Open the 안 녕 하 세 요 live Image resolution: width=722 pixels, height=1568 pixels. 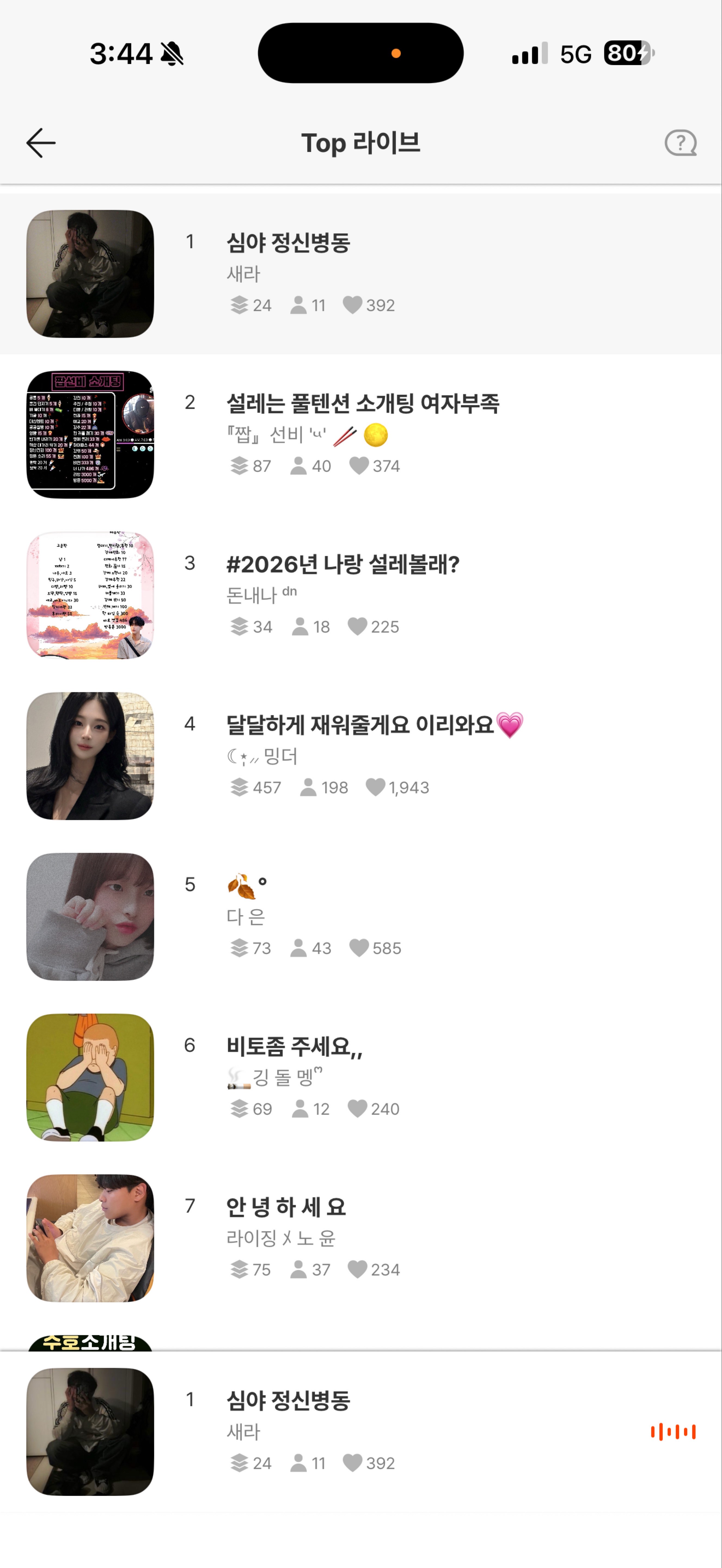click(x=286, y=1207)
